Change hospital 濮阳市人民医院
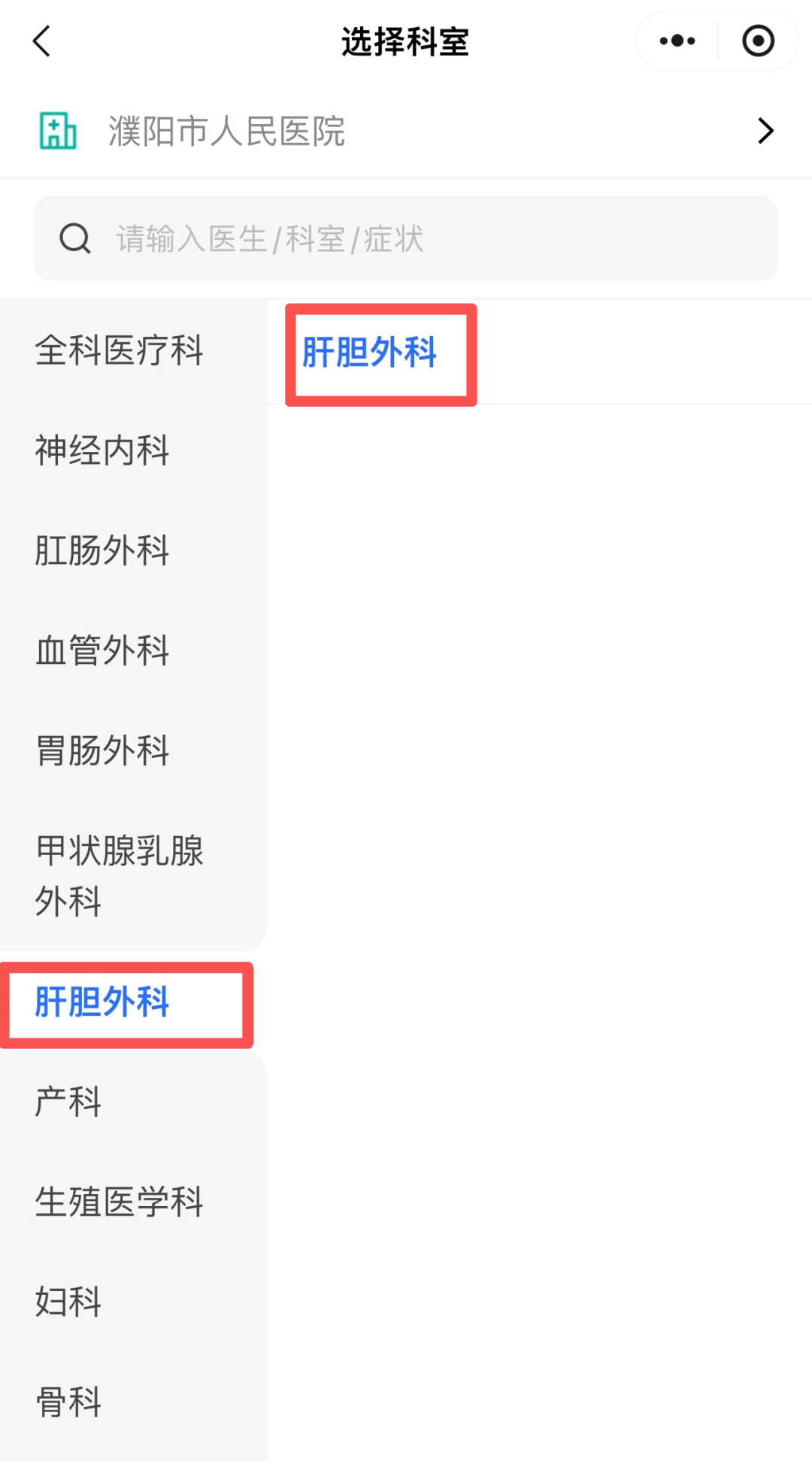 (x=406, y=132)
